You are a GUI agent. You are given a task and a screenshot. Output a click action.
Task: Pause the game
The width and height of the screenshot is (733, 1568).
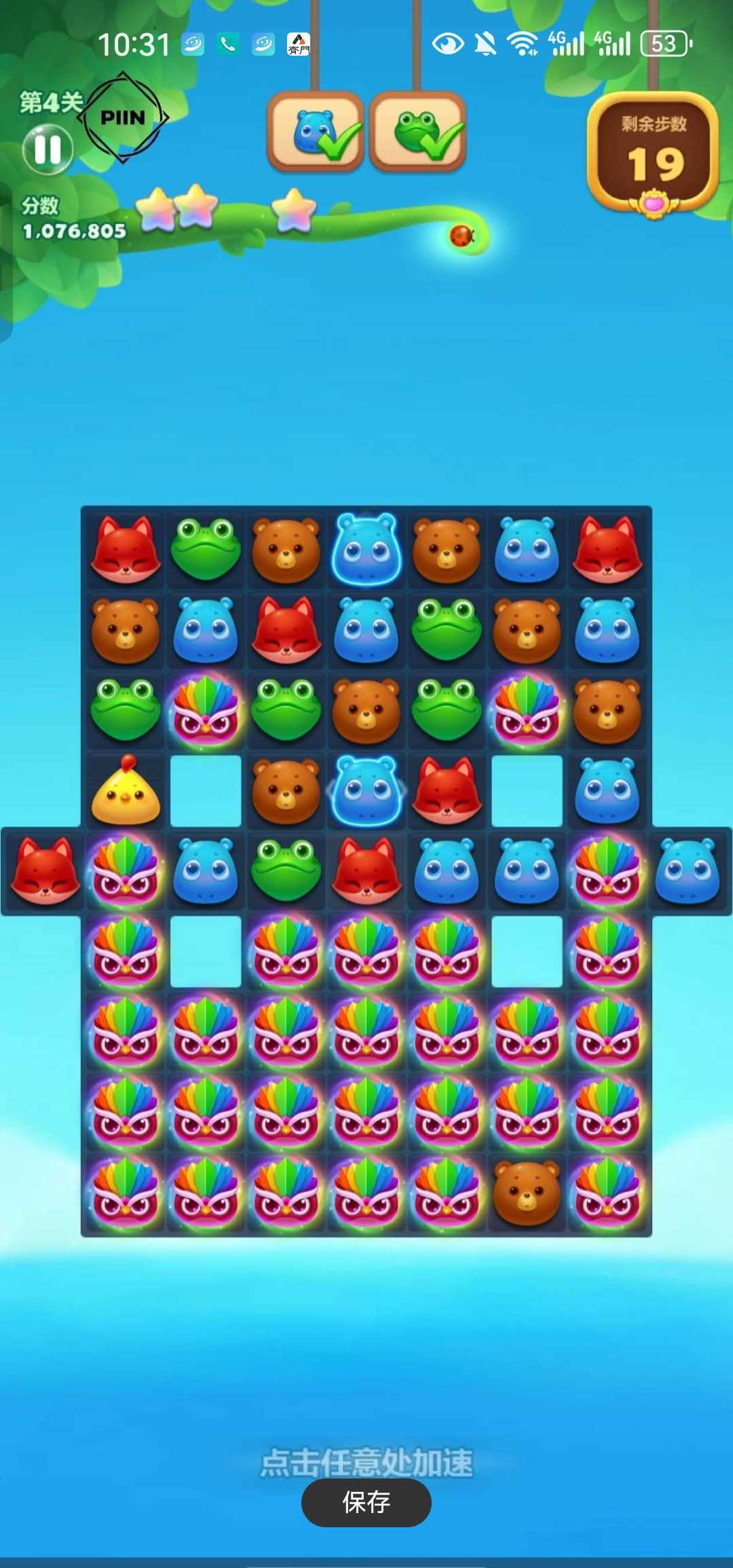[48, 149]
